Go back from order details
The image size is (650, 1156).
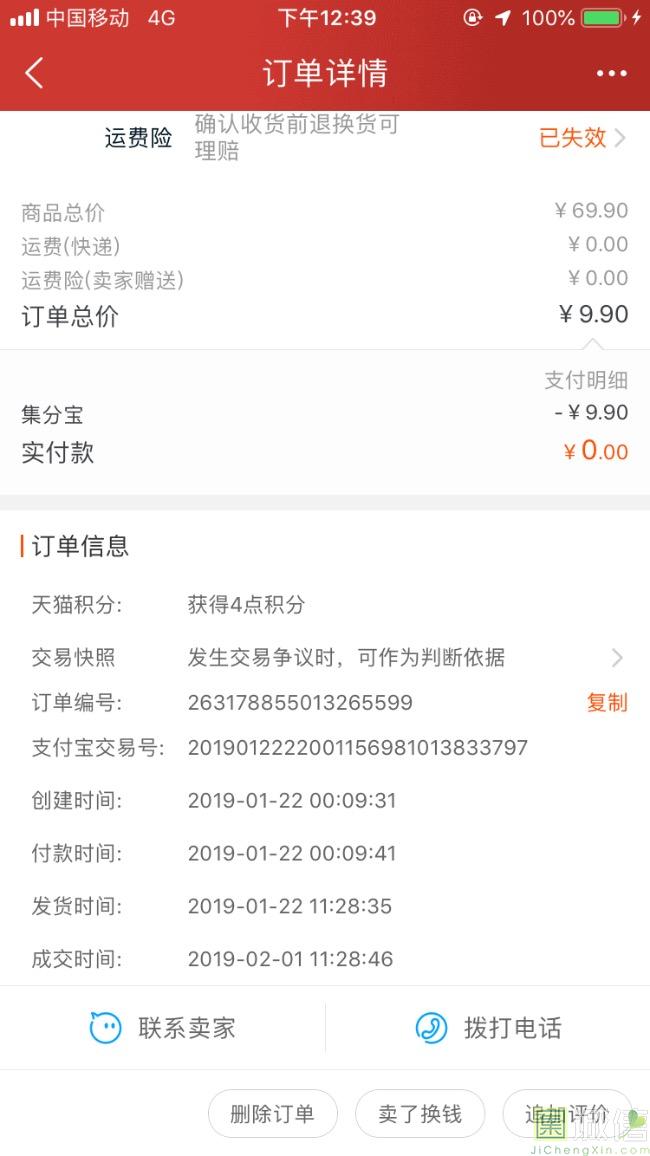pyautogui.click(x=34, y=73)
